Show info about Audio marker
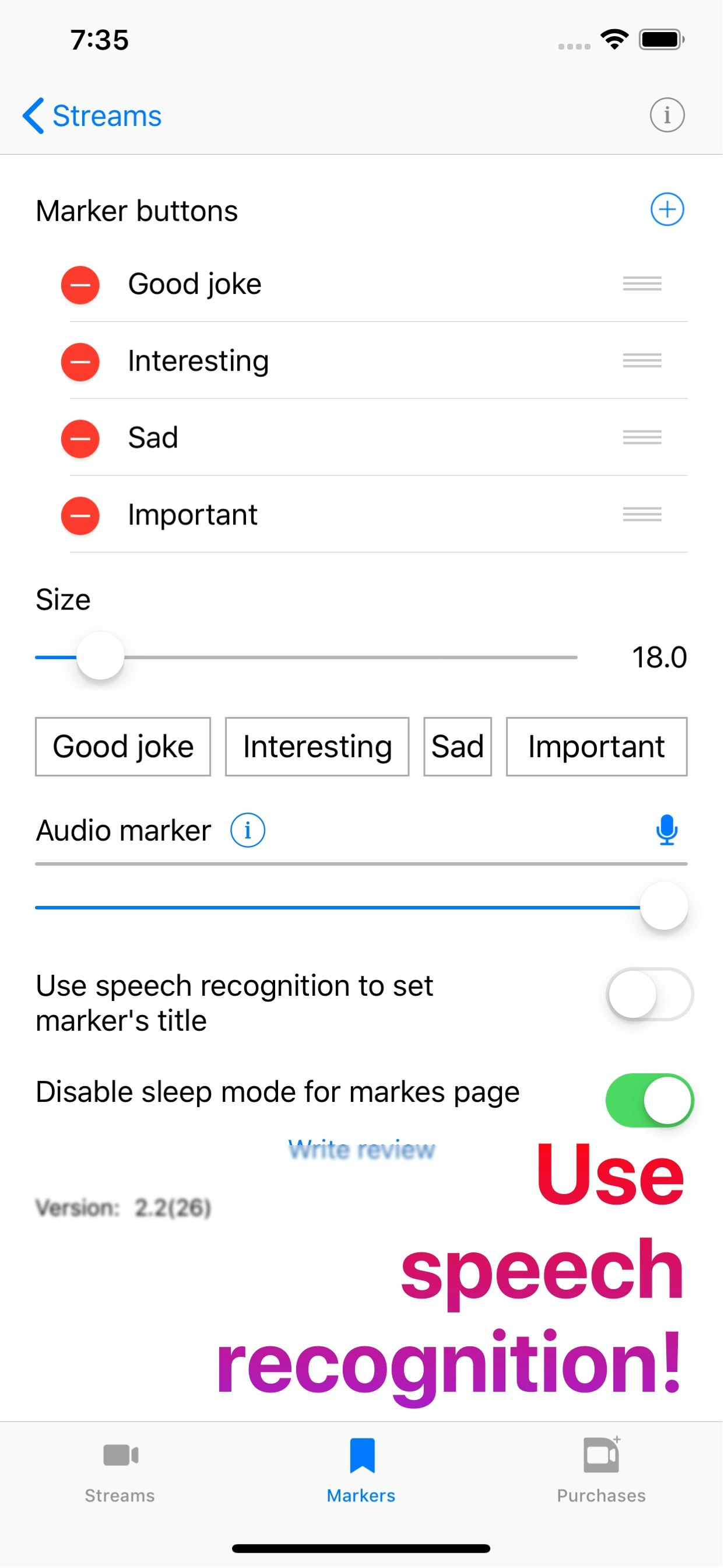This screenshot has height=1568, width=724. (x=248, y=831)
